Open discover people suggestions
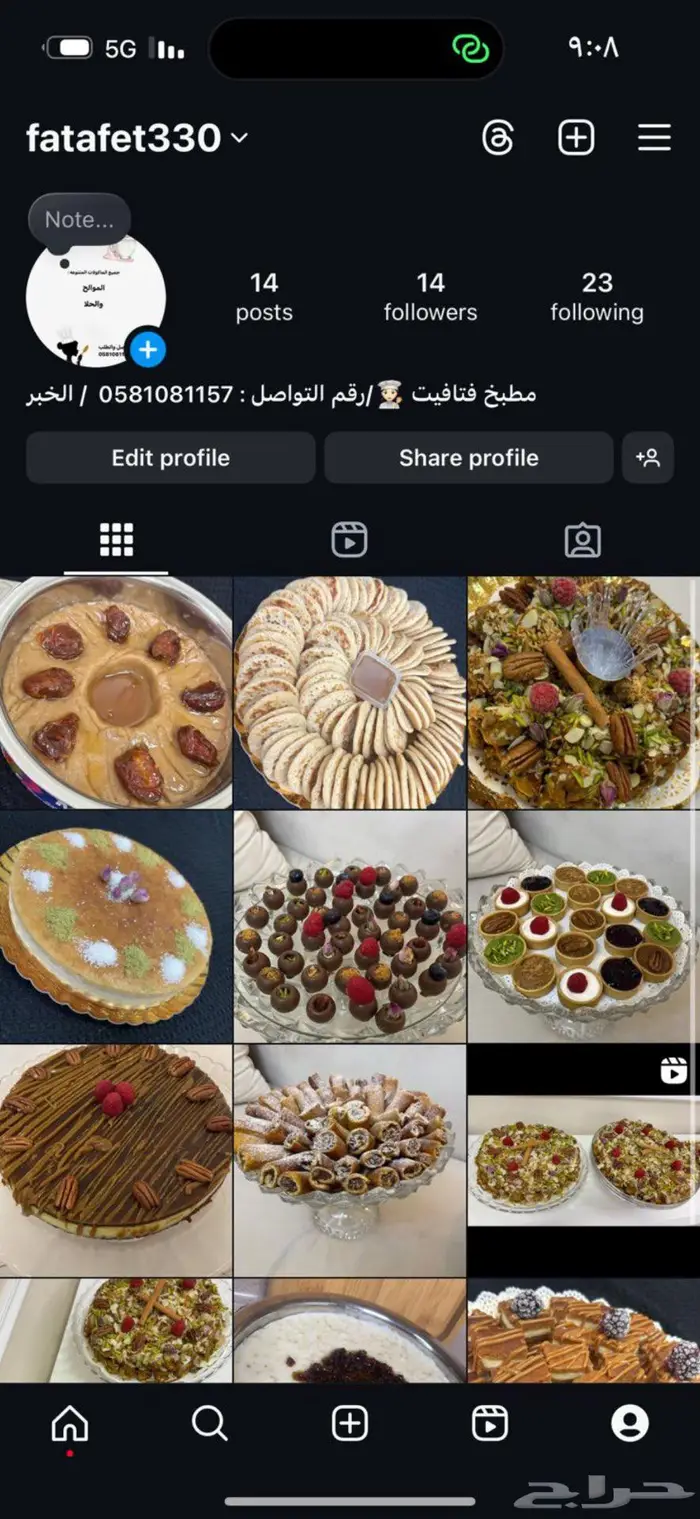The image size is (700, 1519). (647, 458)
